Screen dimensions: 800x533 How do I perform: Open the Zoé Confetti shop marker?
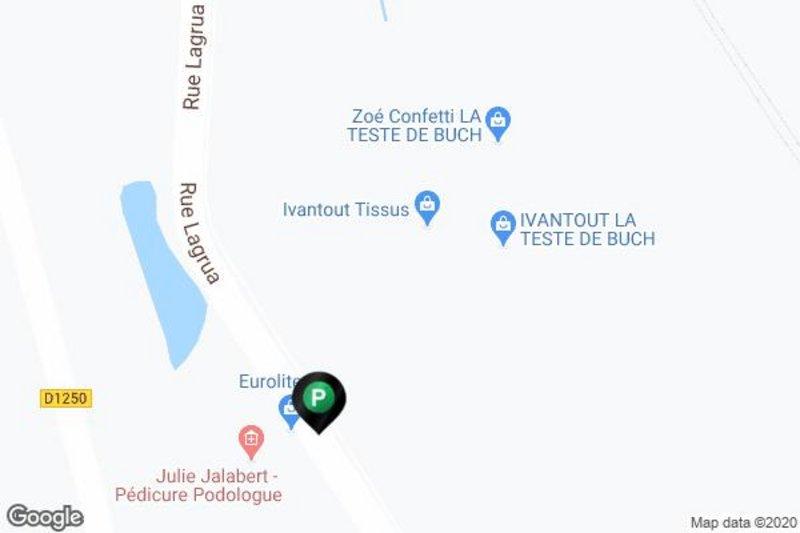[500, 123]
